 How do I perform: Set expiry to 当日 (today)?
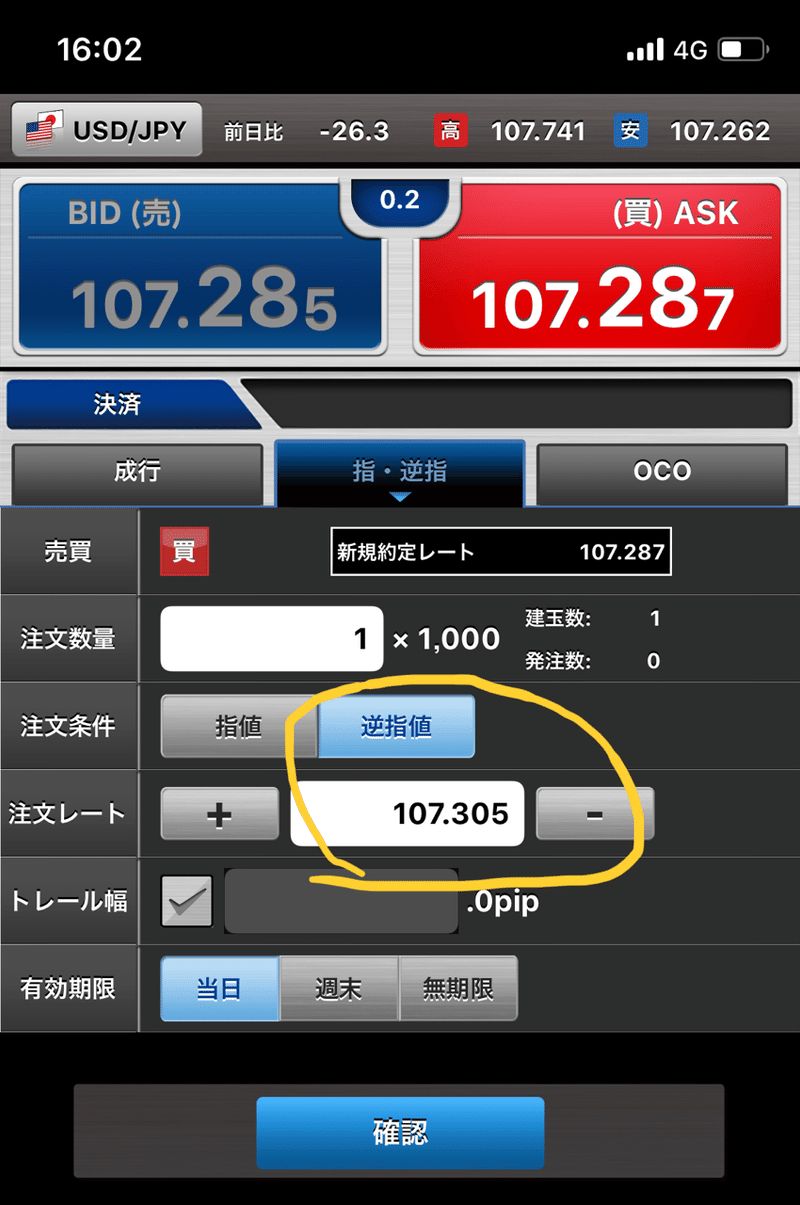[220, 988]
